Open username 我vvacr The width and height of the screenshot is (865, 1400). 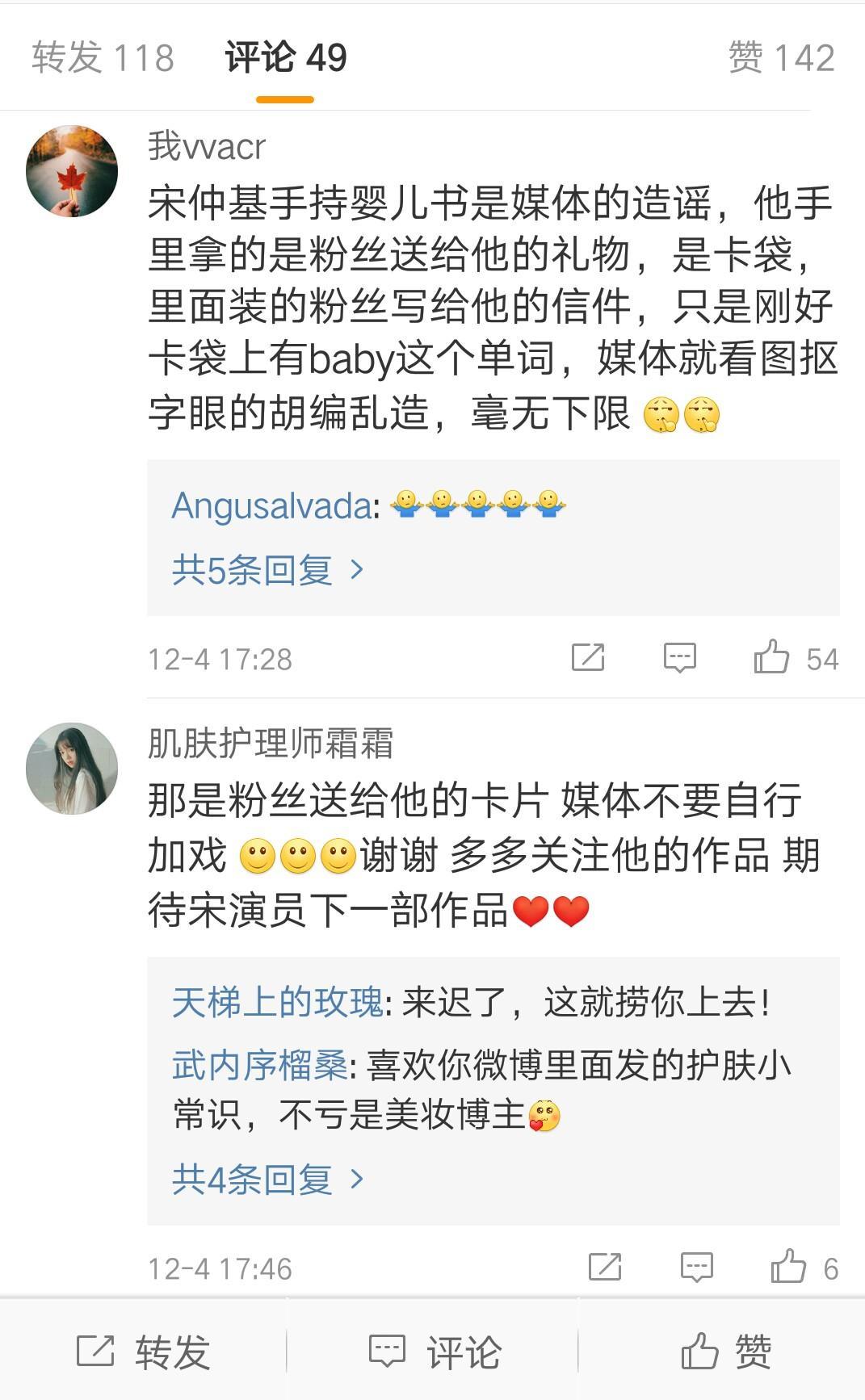207,146
